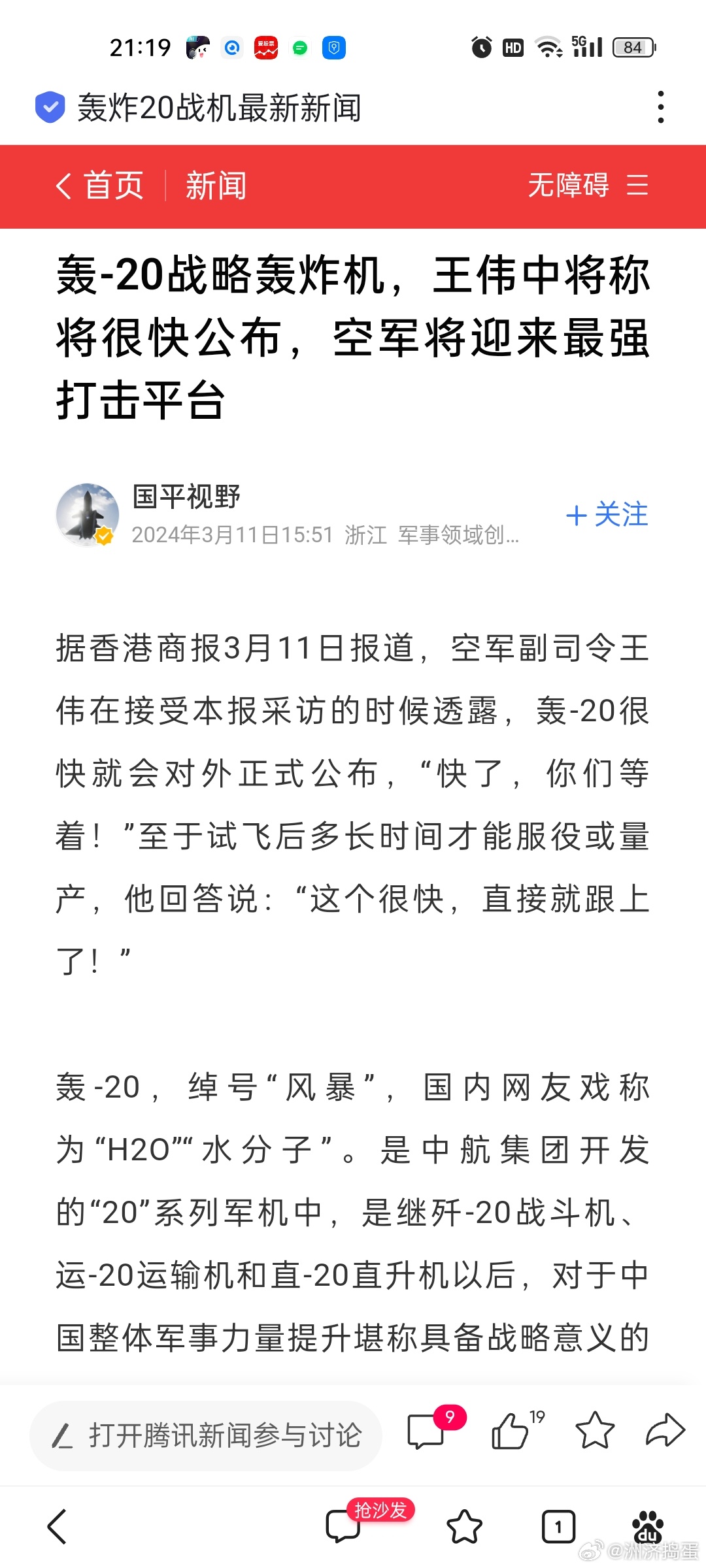706x1568 pixels.
Task: Open the tab switcher showing 1
Action: tap(558, 1527)
